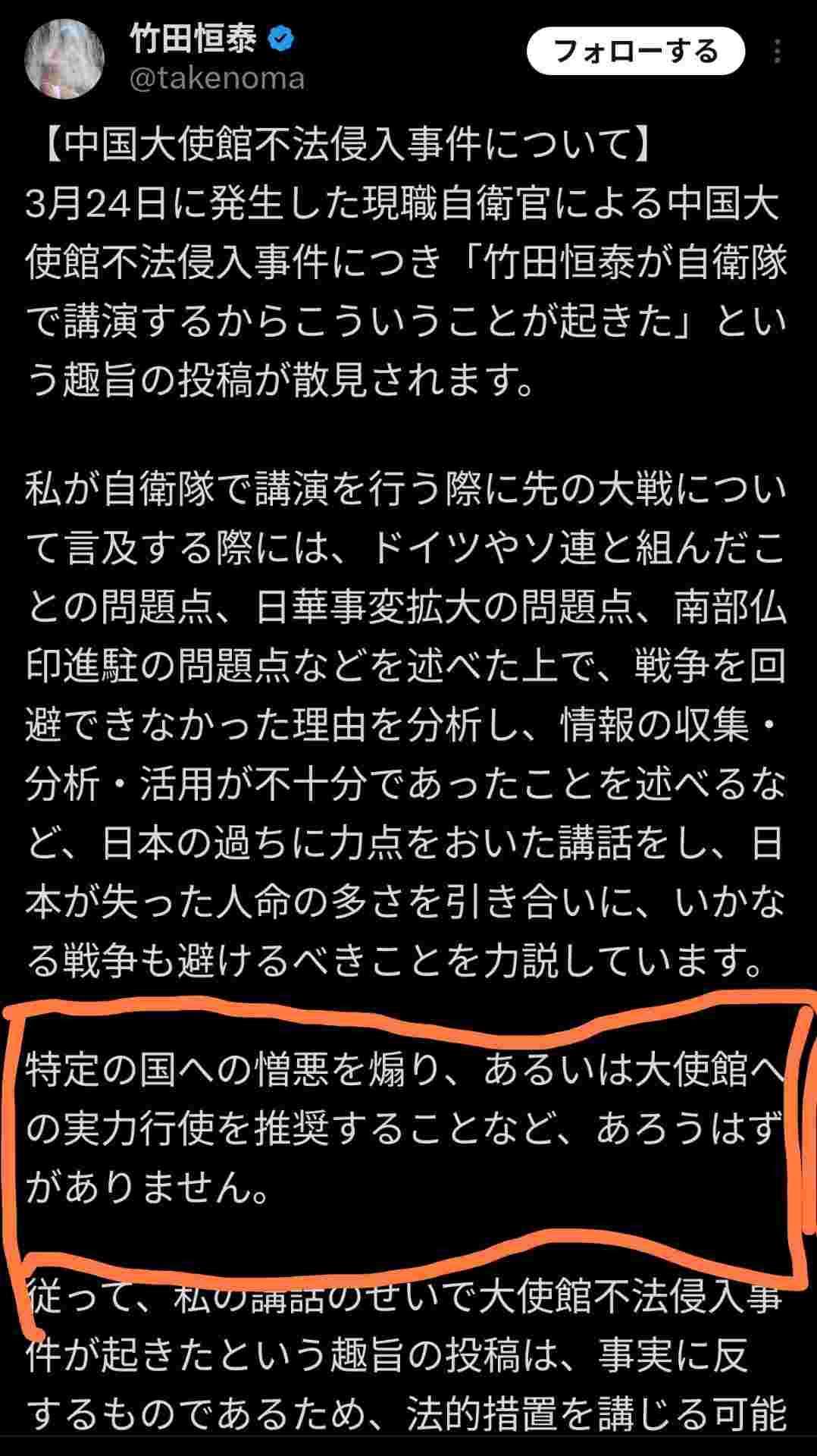Open the post's overflow menu

778,52
